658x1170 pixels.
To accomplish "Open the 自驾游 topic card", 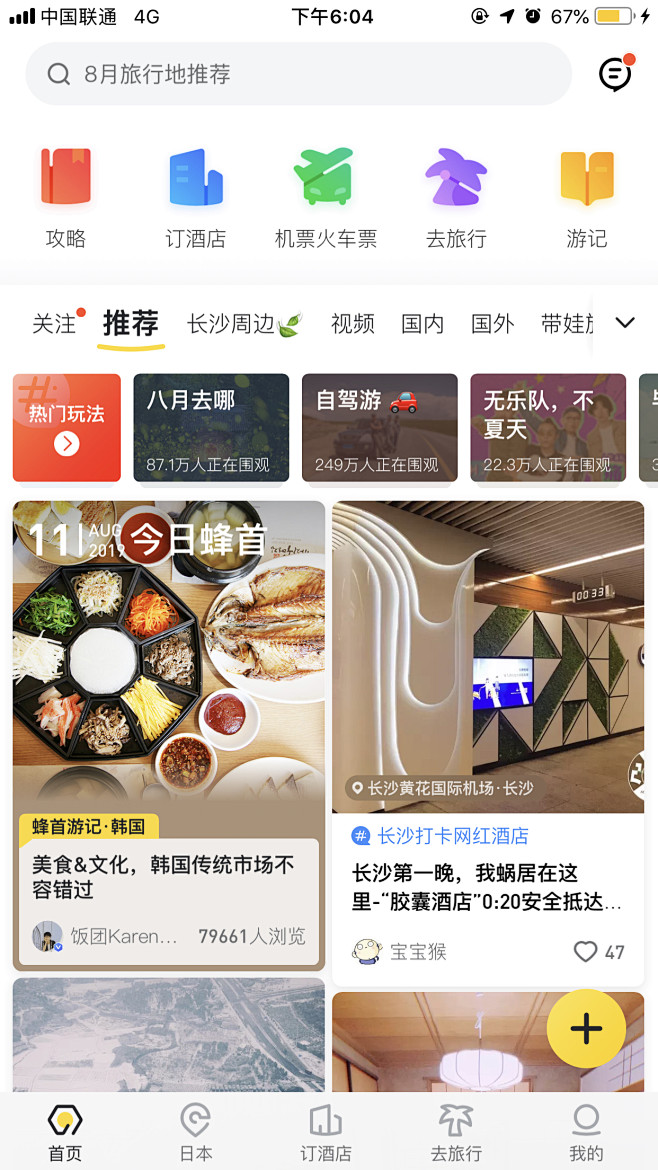I will (x=380, y=428).
